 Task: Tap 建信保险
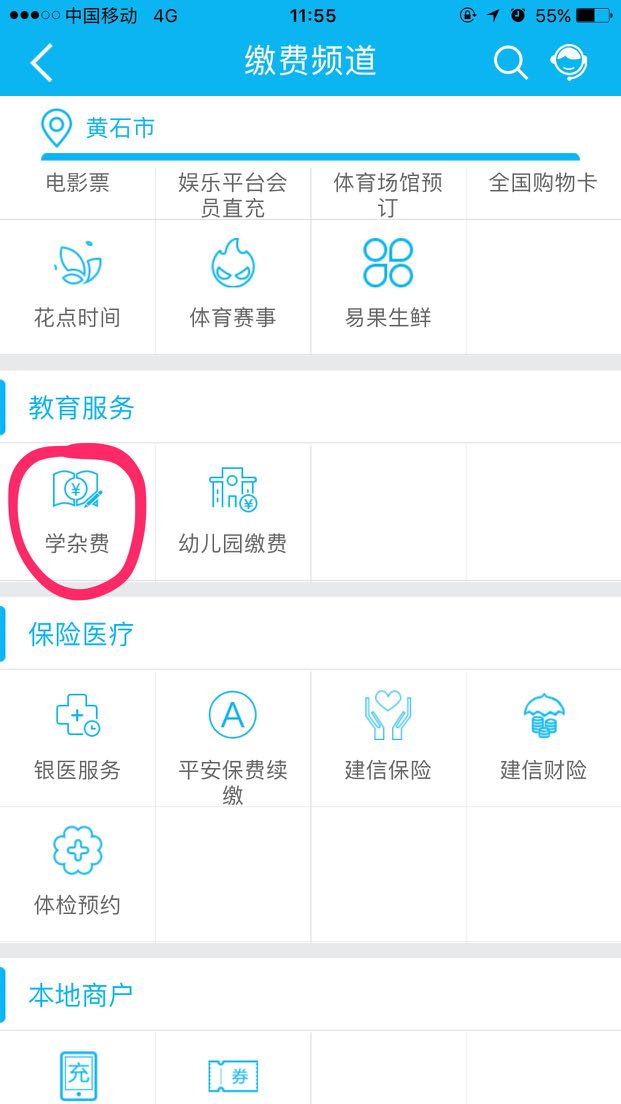[388, 738]
